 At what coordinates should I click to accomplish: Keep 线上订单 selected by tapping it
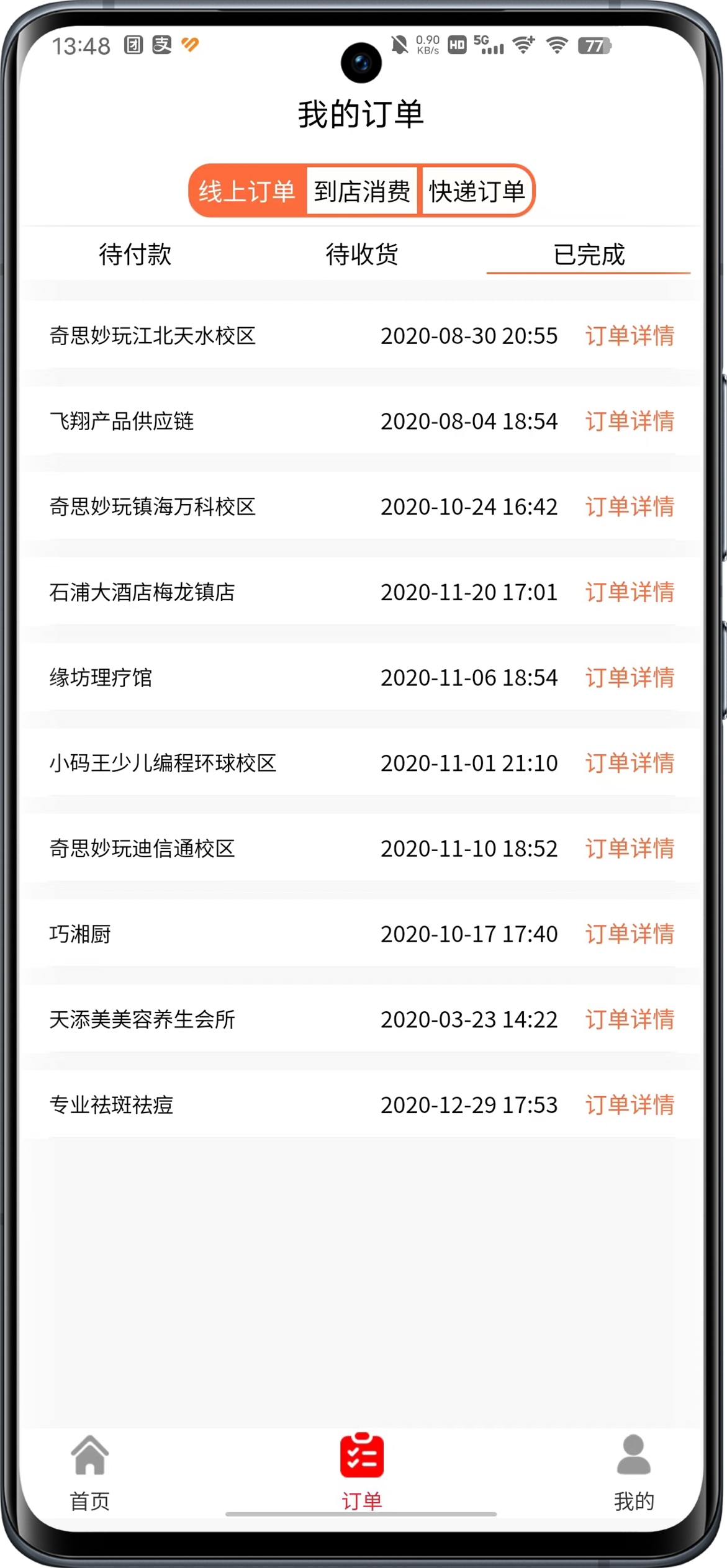tap(246, 191)
